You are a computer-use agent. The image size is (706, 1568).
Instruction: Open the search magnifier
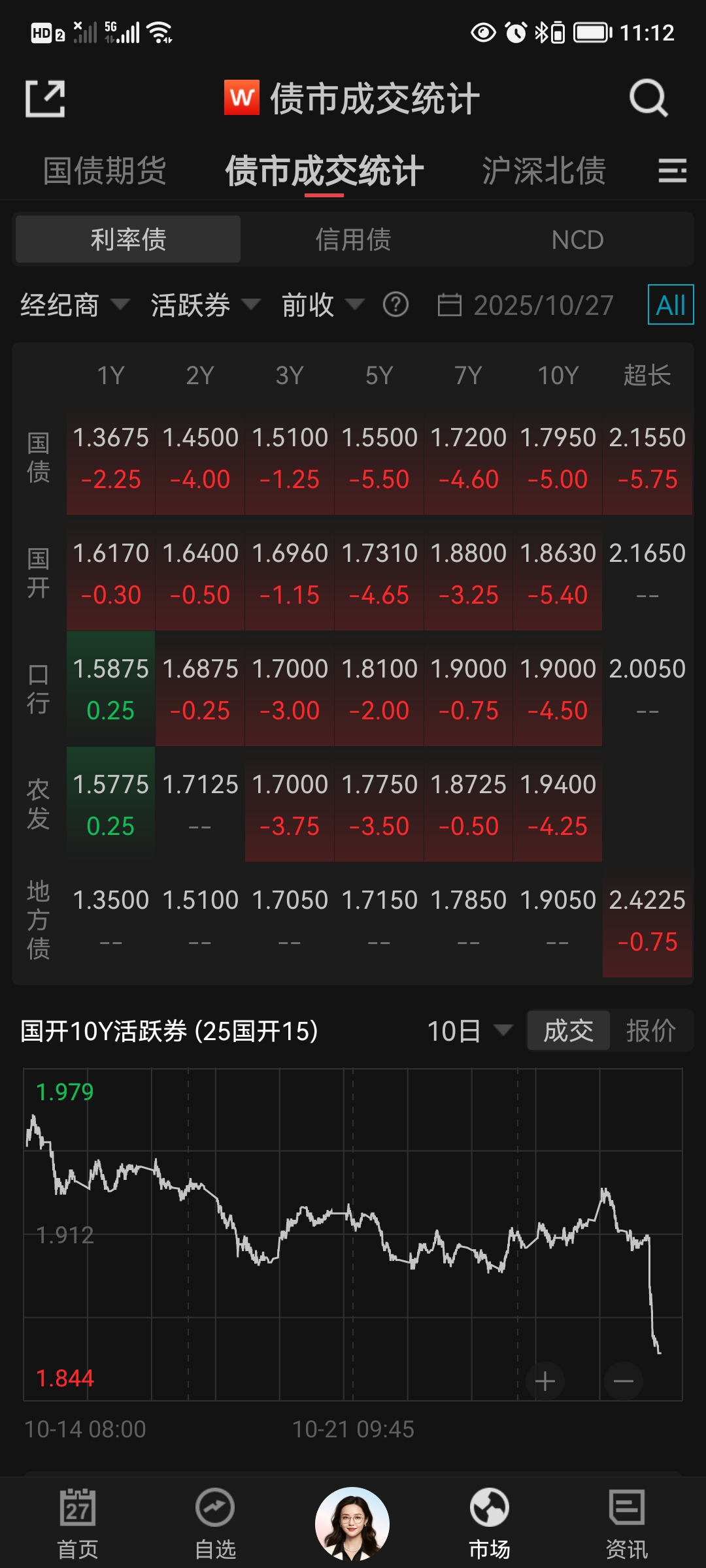648,99
